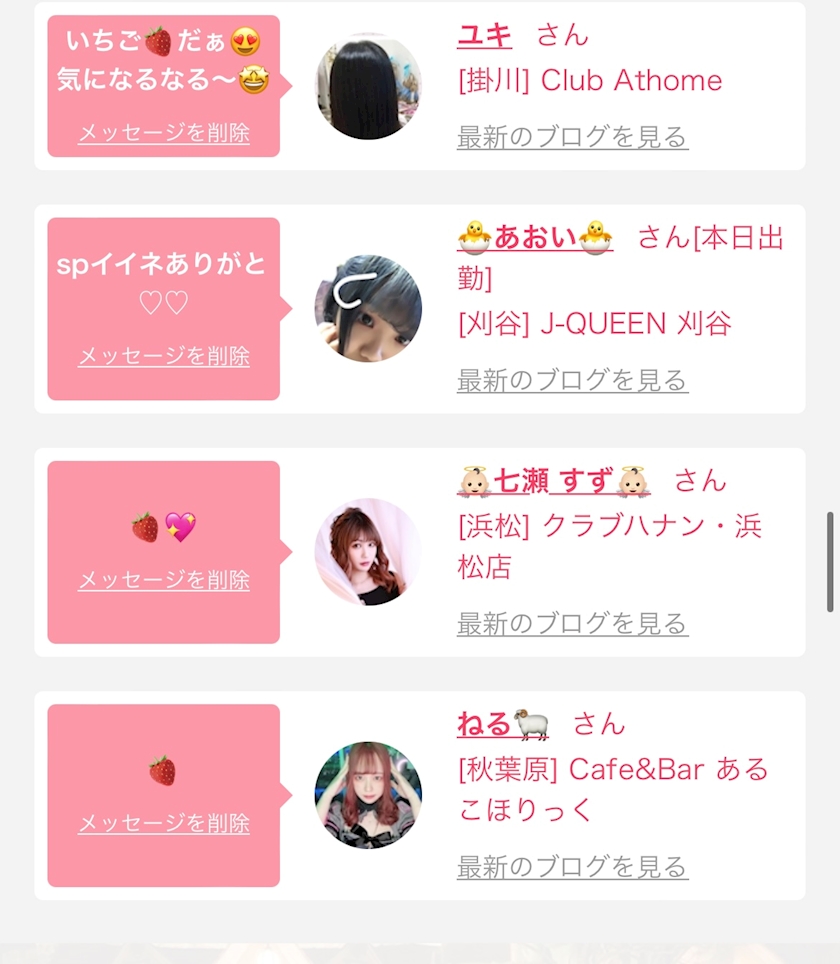This screenshot has height=964, width=840.
Task: View ユキ's latest blog
Action: [572, 137]
